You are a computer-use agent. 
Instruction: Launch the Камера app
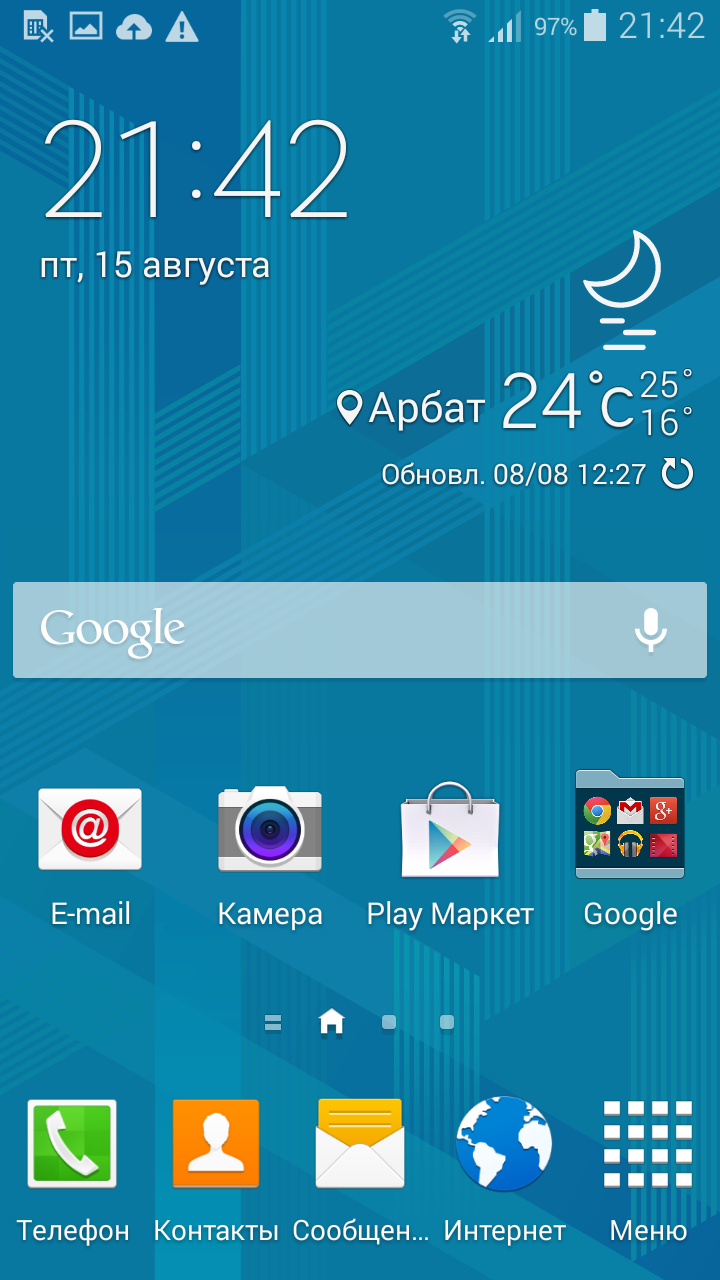[x=270, y=830]
